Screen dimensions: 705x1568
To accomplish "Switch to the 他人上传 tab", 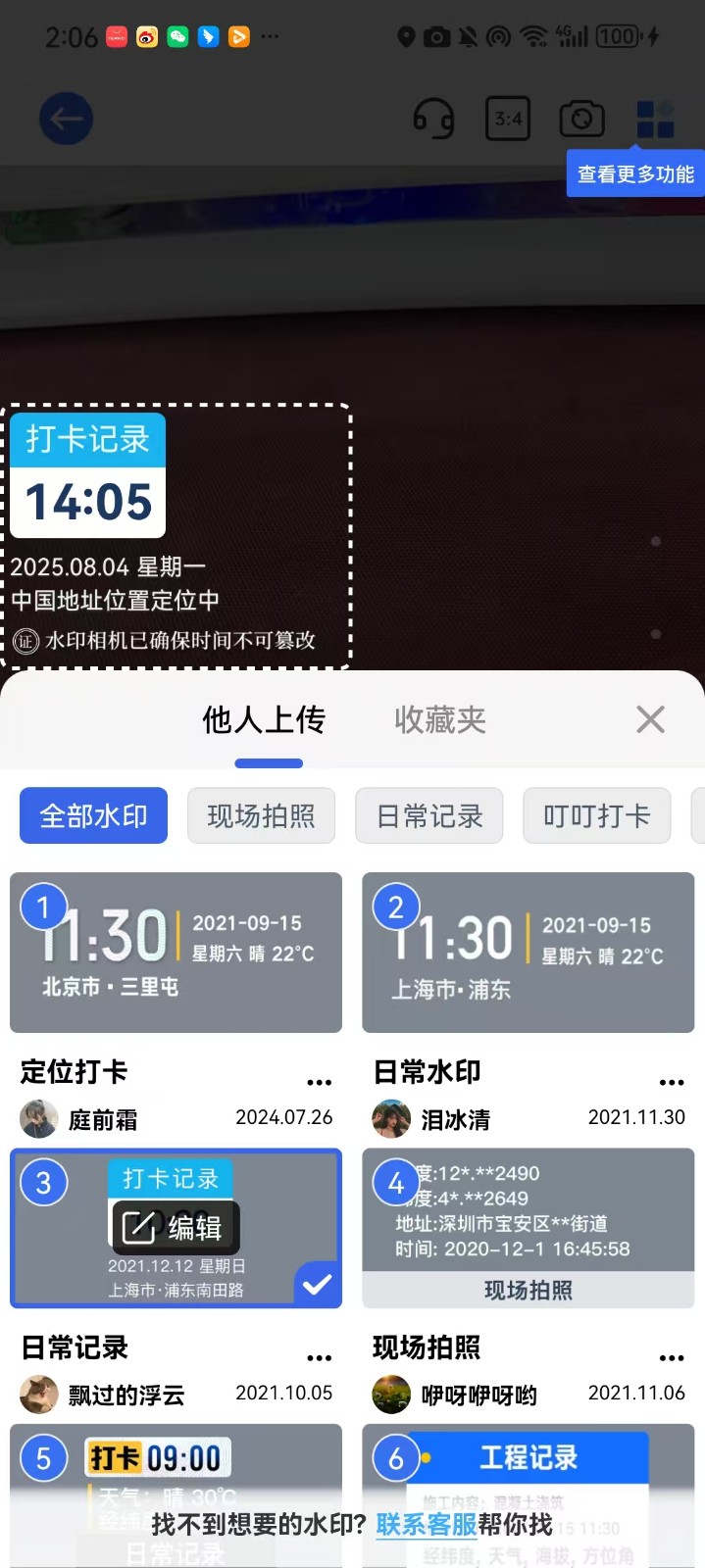I will coord(264,720).
